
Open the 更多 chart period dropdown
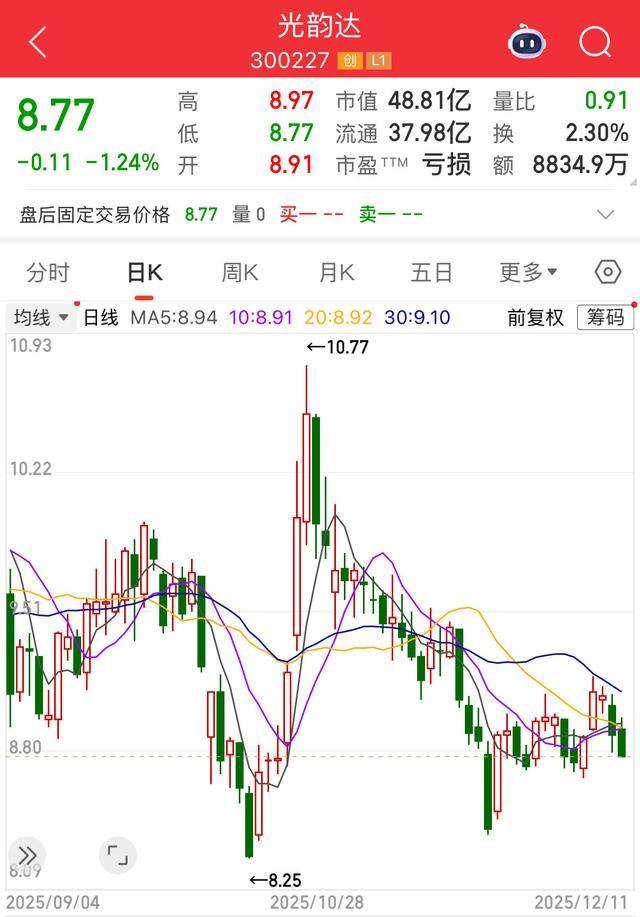coord(528,272)
